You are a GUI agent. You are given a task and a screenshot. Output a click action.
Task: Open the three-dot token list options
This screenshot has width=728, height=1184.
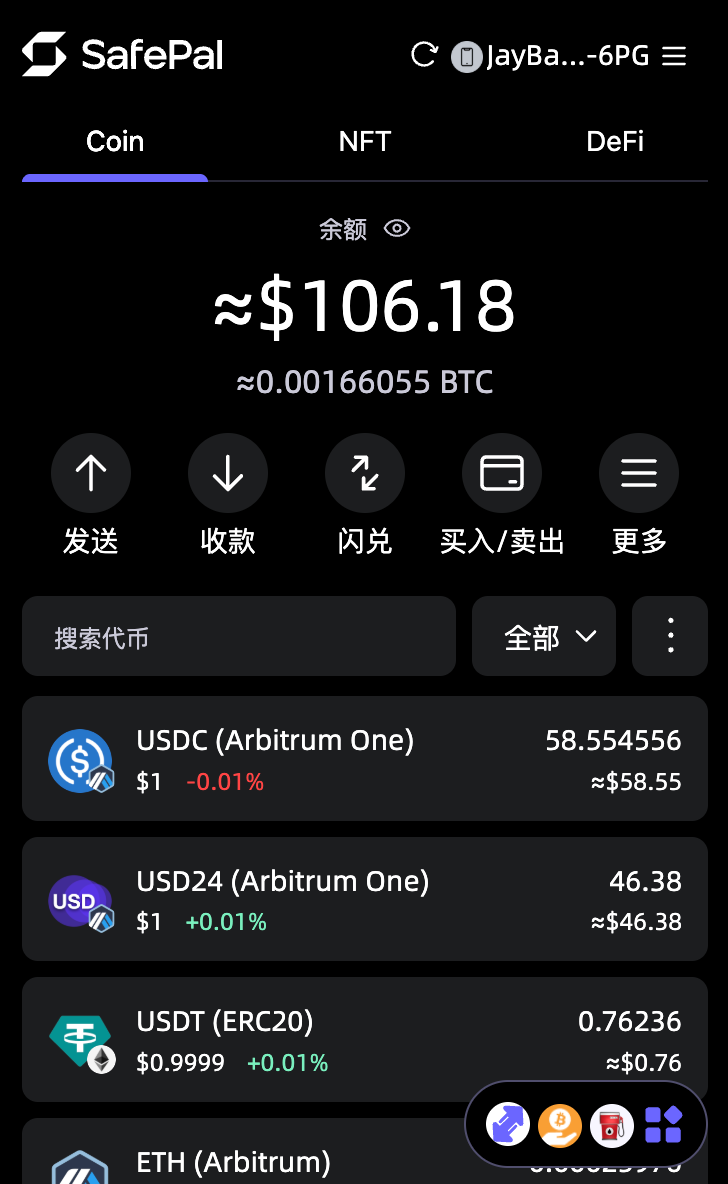click(670, 637)
